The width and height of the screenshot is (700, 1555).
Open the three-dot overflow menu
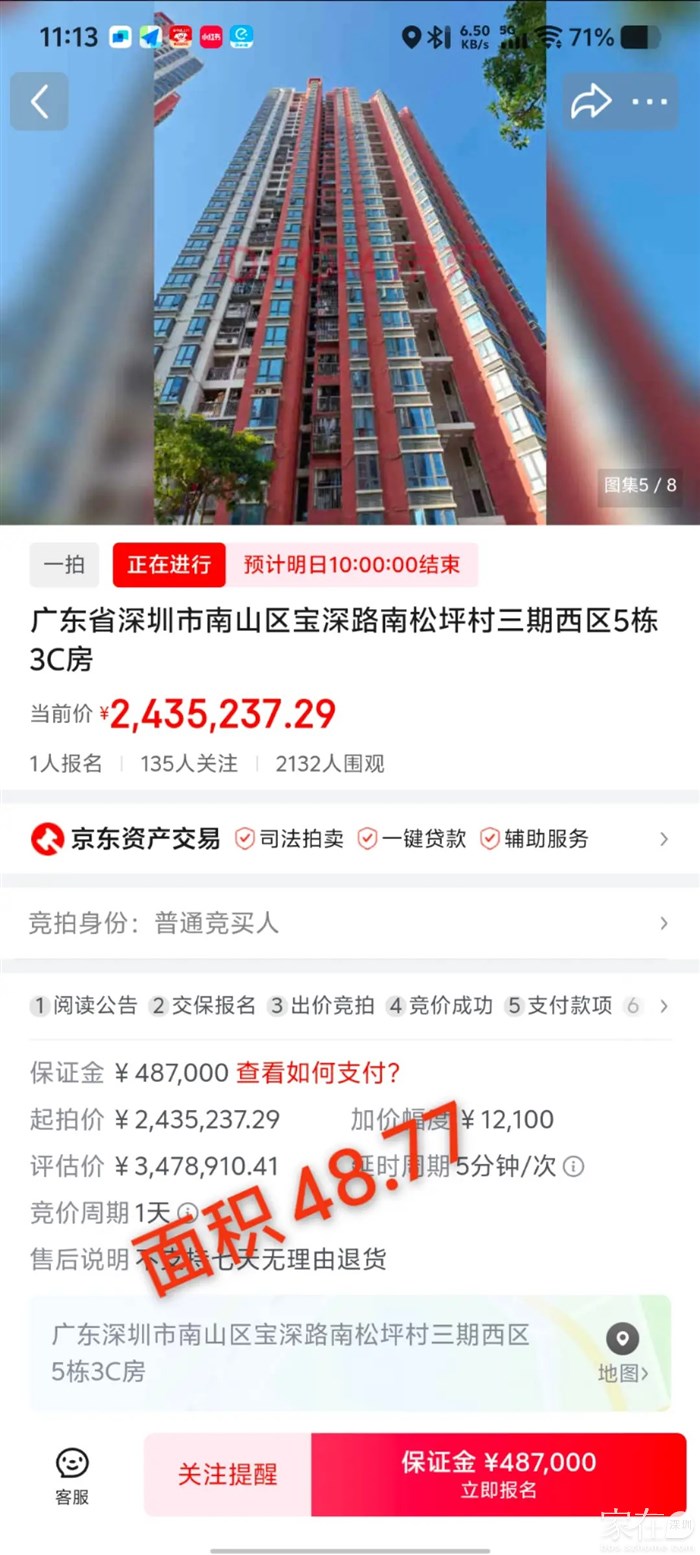(x=649, y=102)
